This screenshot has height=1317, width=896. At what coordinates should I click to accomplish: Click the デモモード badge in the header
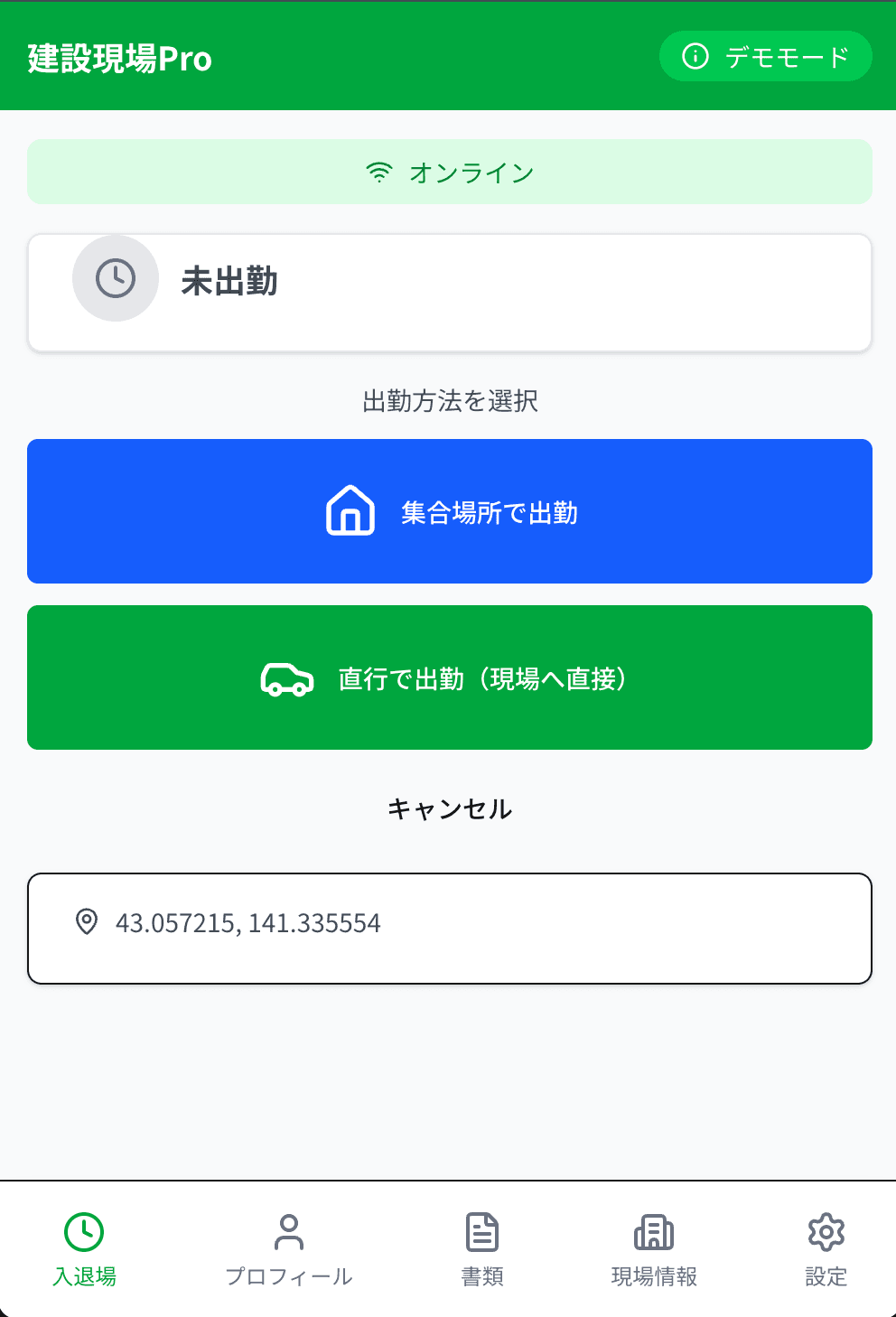click(766, 56)
